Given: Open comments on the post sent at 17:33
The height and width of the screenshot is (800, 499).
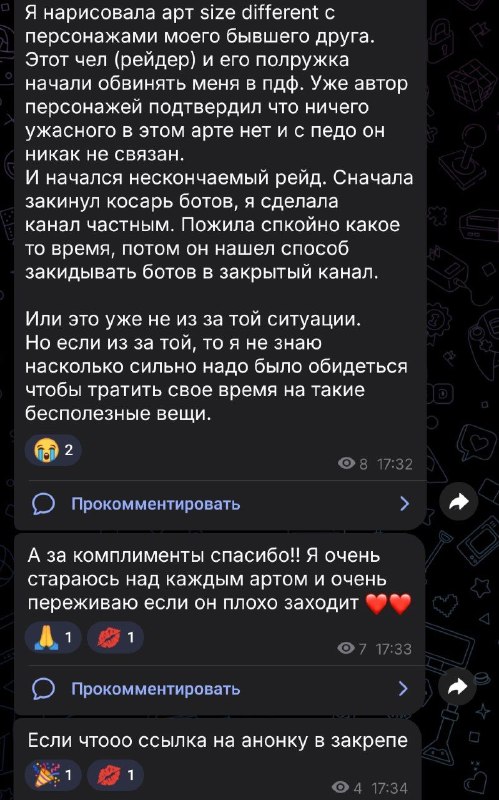Looking at the screenshot, I should (x=220, y=689).
